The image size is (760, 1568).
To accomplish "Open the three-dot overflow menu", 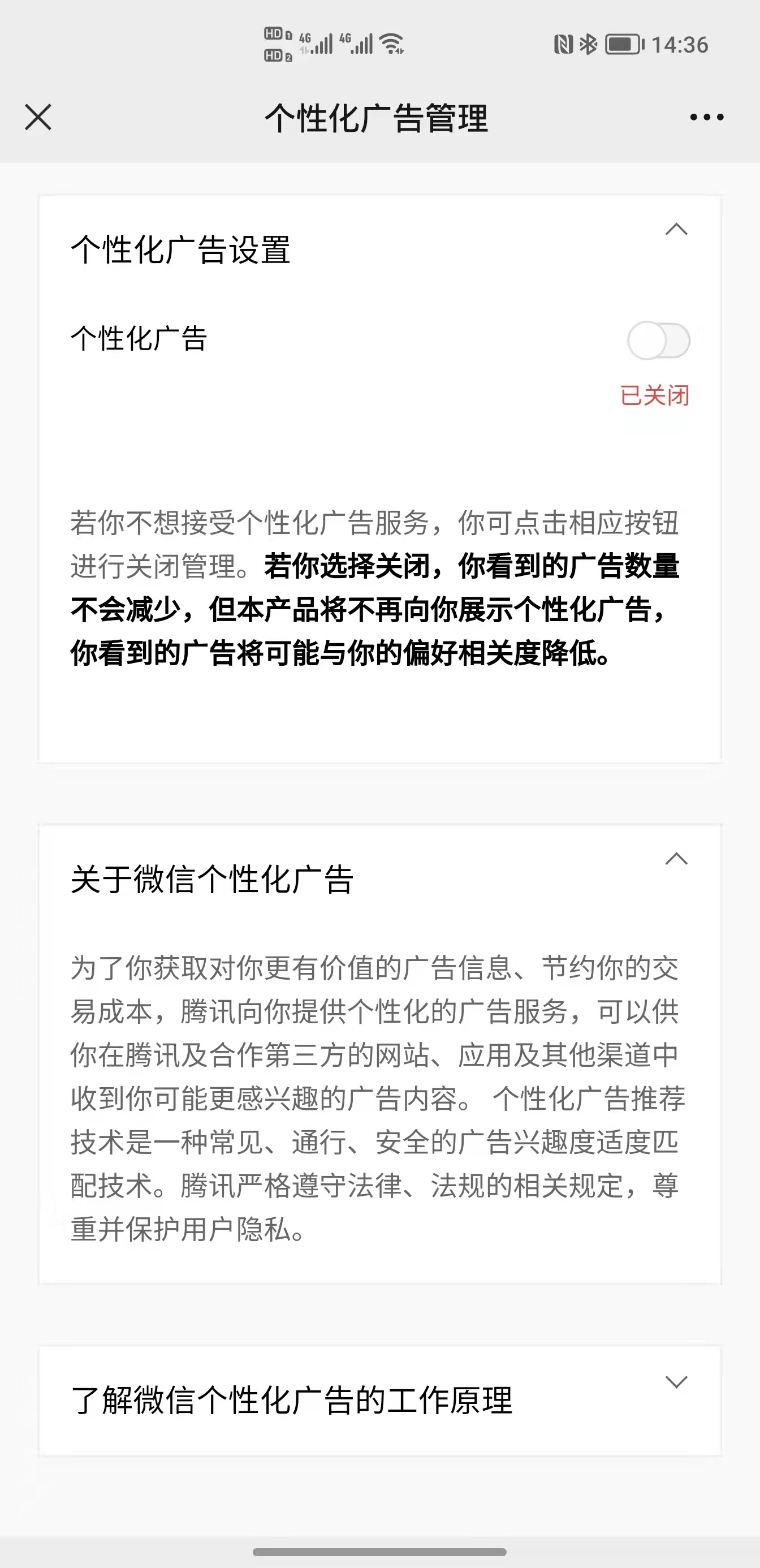I will tap(706, 117).
